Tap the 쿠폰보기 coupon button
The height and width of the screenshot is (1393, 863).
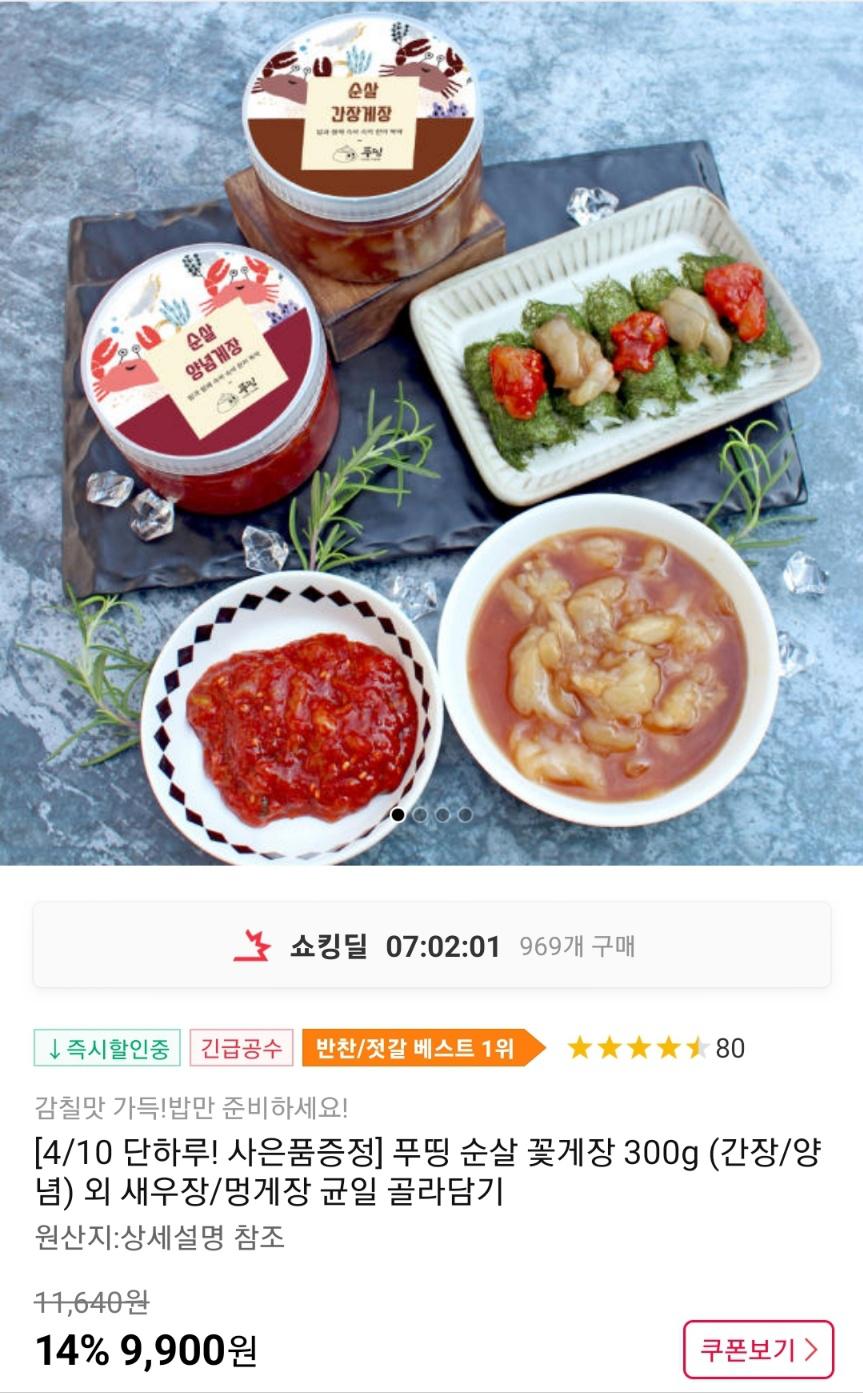757,1349
